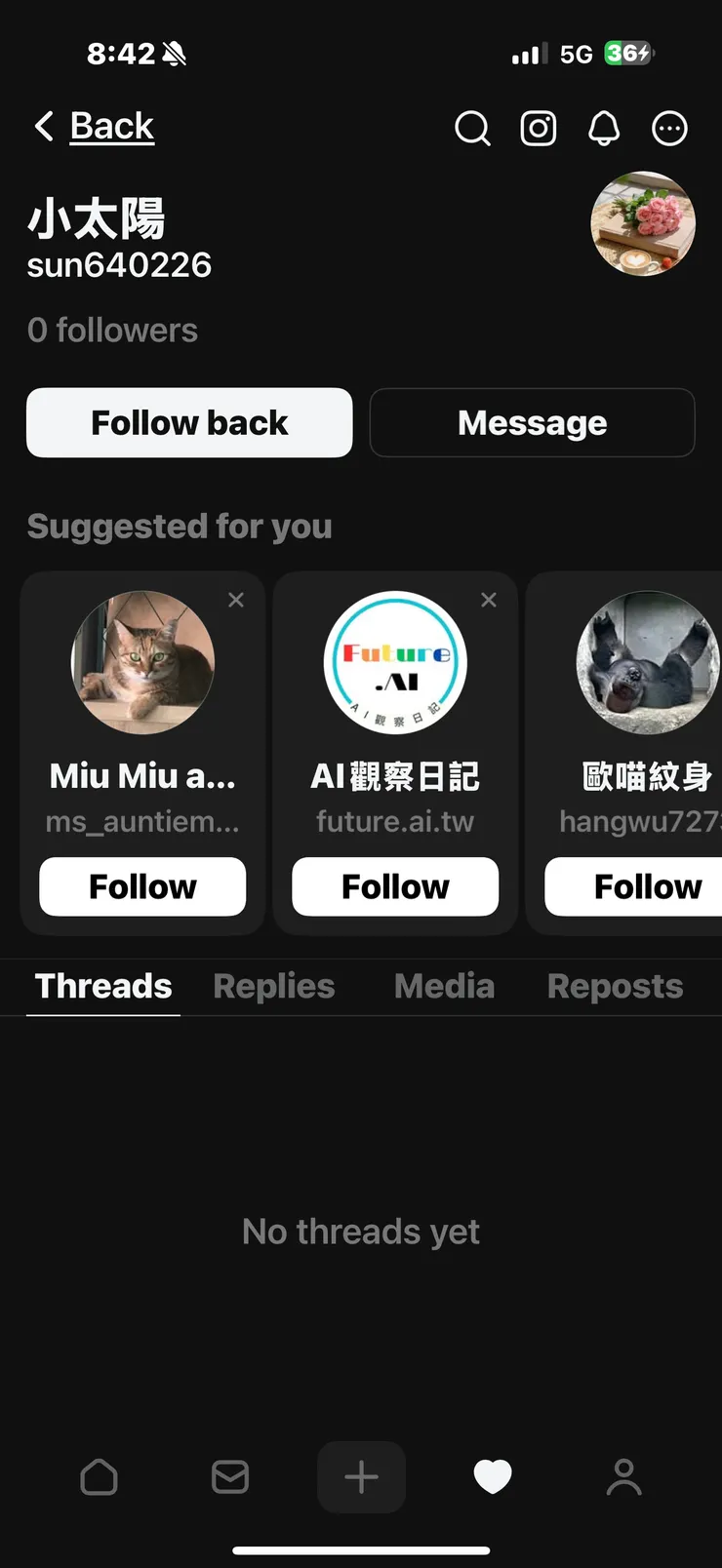Open the messages inbox tab
The height and width of the screenshot is (1568, 722).
230,1476
